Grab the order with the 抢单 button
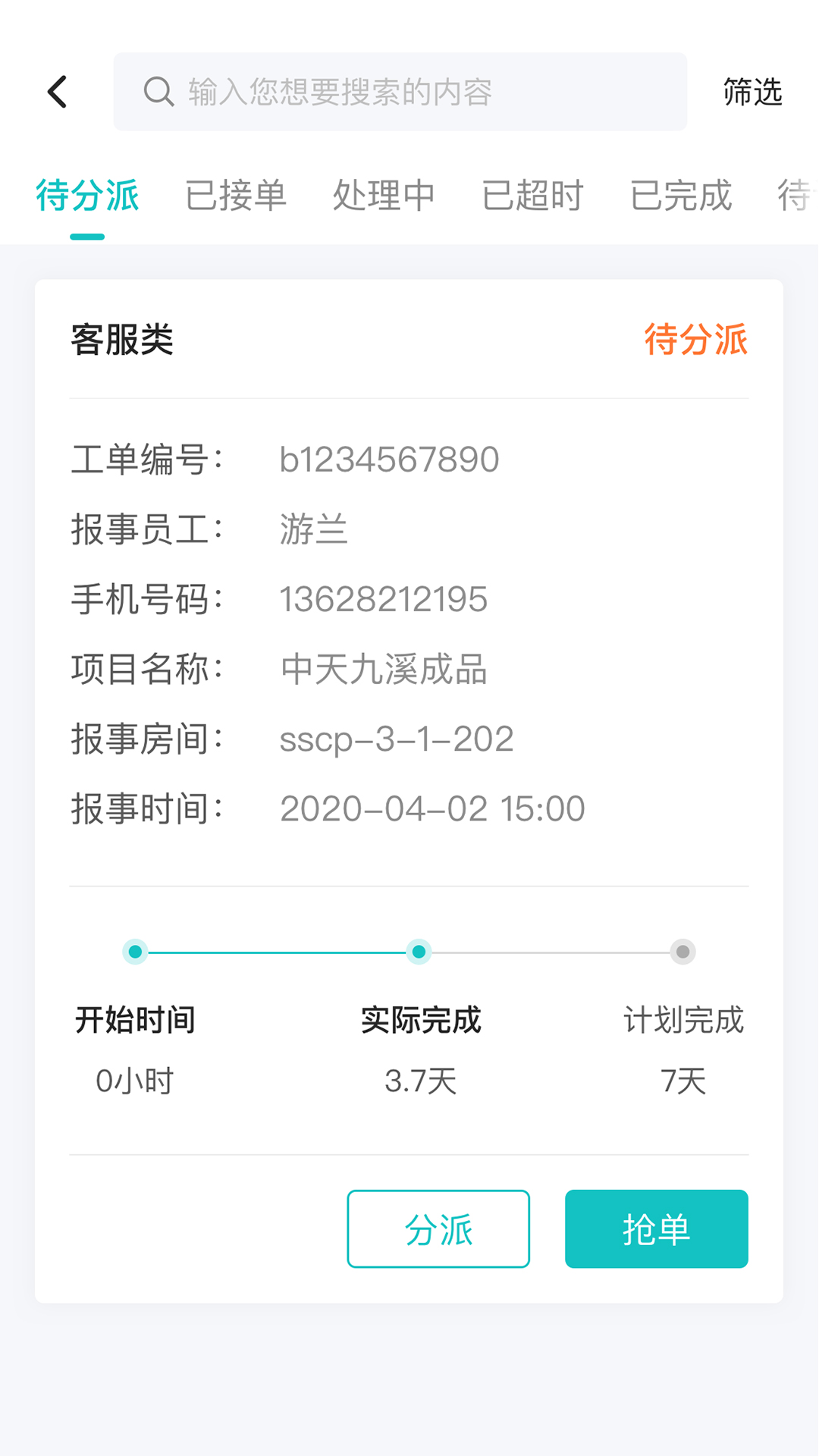819x1456 pixels. 657,1228
